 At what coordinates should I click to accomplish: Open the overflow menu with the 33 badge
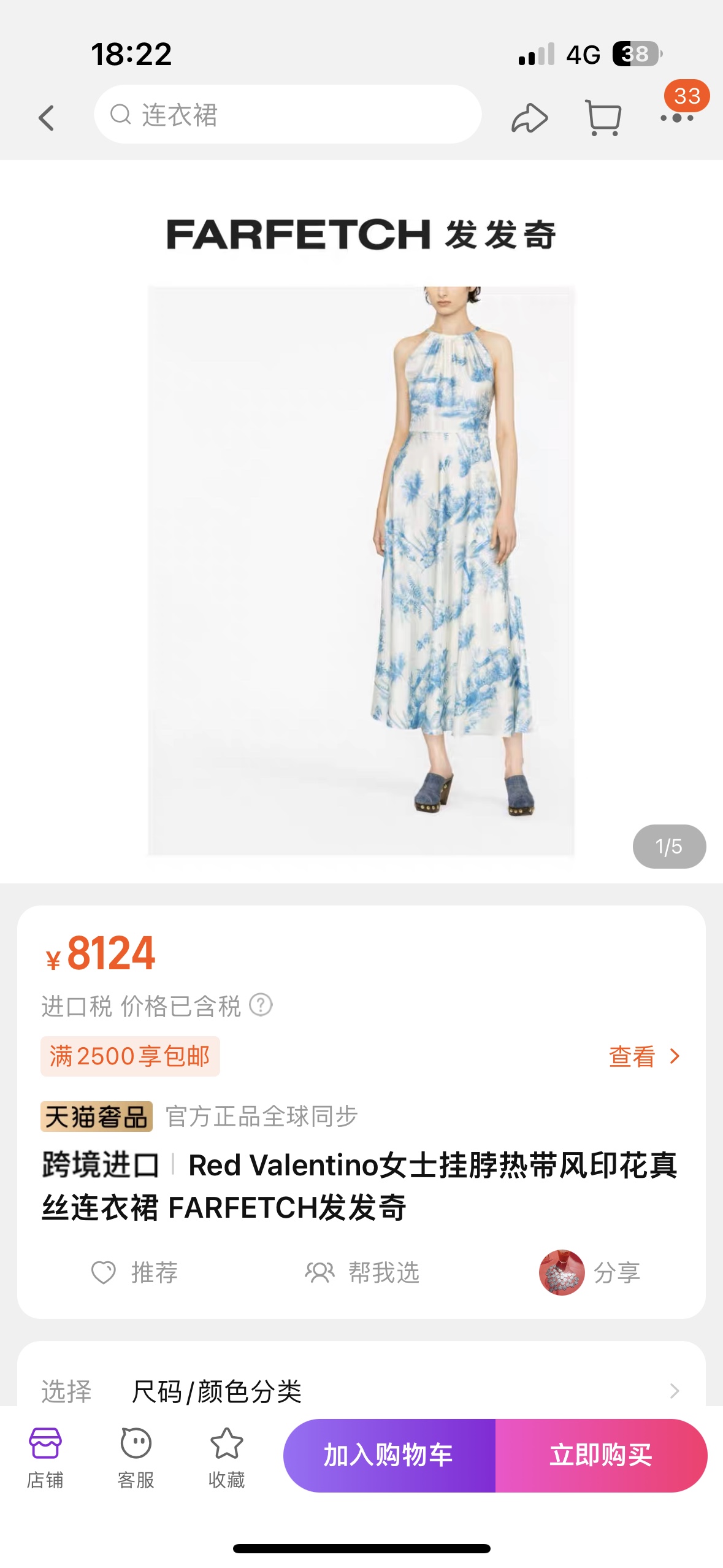coord(677,117)
